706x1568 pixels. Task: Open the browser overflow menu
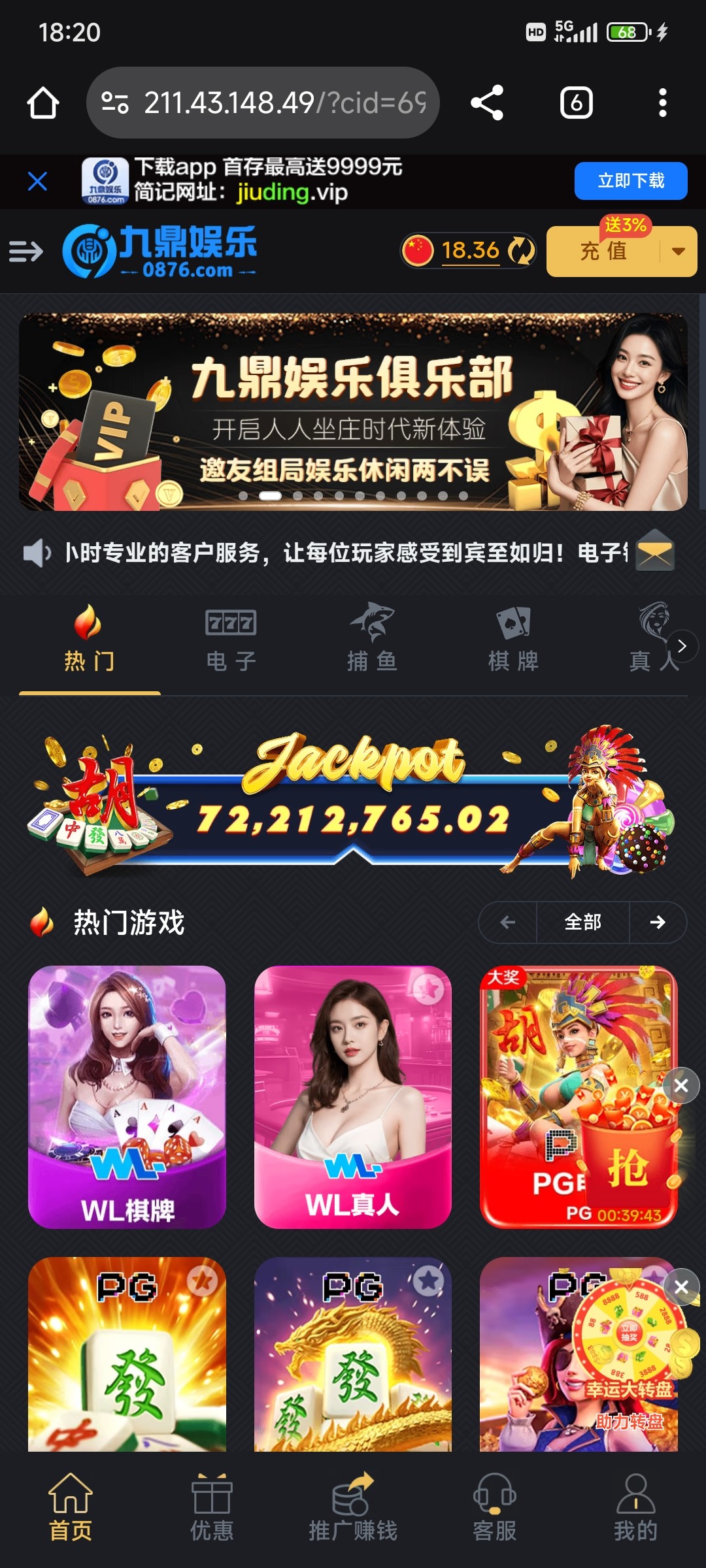click(662, 103)
